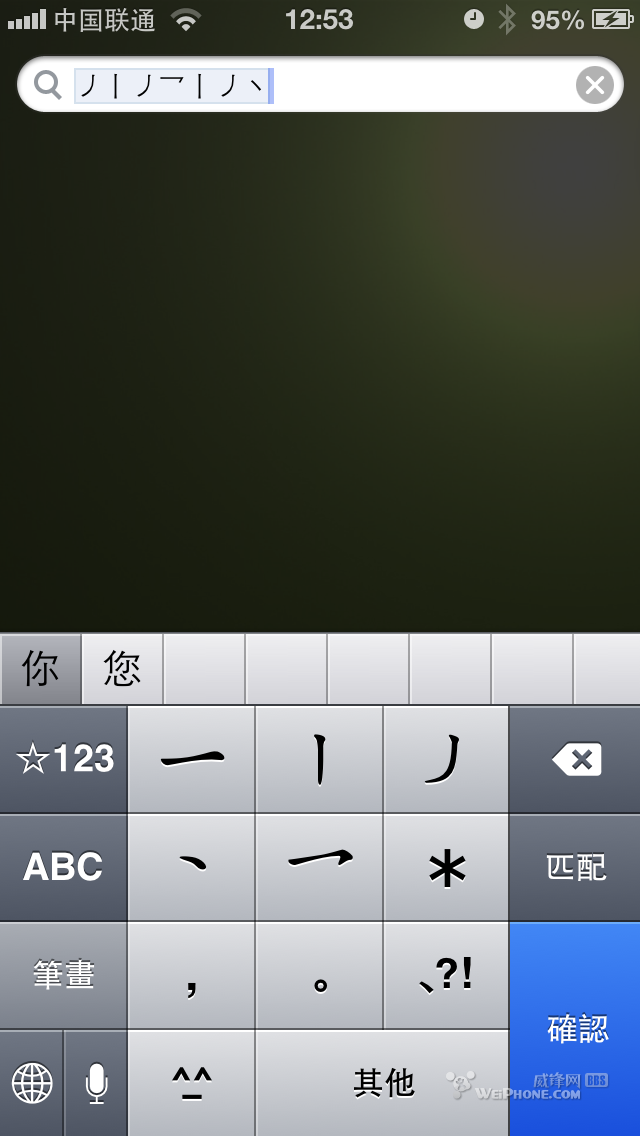Screen dimensions: 640x1136
Task: Enter the turning stroke 乛
Action: [x=319, y=867]
